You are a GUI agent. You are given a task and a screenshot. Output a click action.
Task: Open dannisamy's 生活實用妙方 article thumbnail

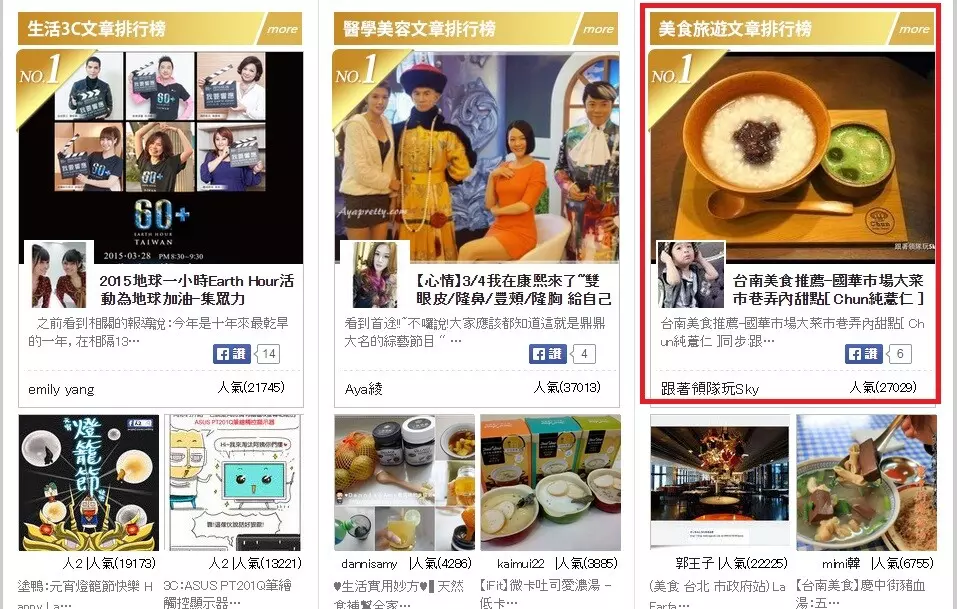tap(404, 482)
